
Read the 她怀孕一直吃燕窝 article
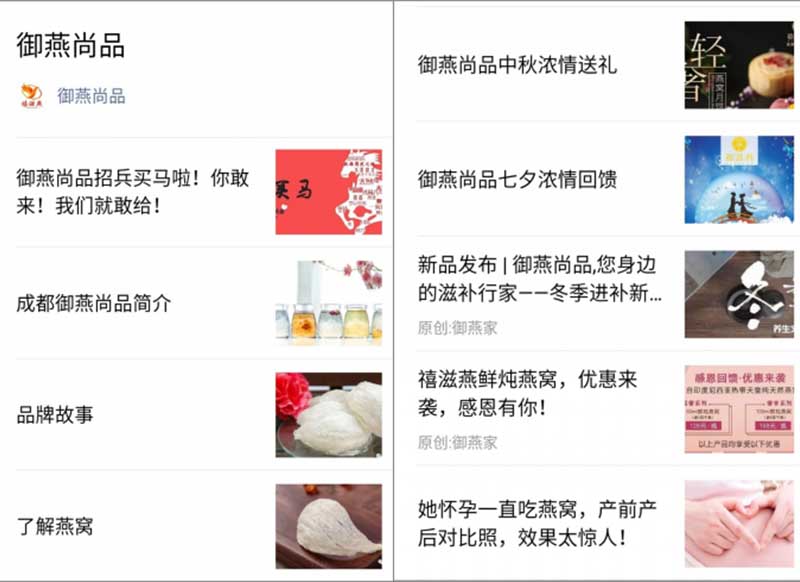pos(537,523)
